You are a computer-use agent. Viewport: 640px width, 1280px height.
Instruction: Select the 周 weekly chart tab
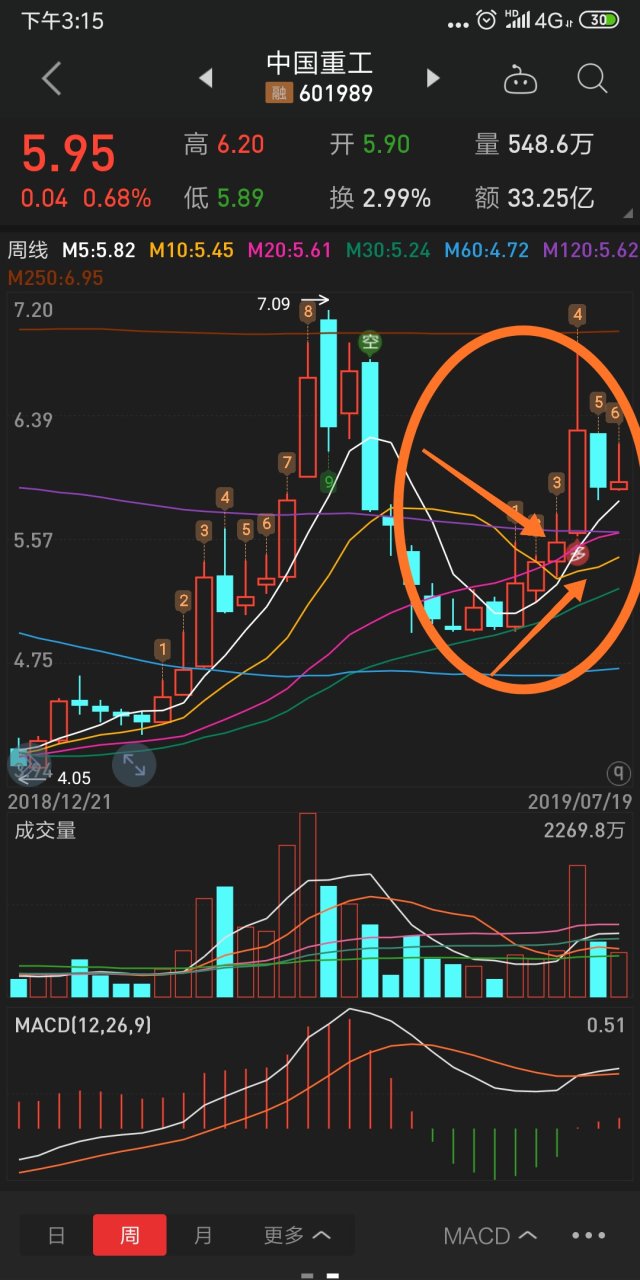point(130,1235)
